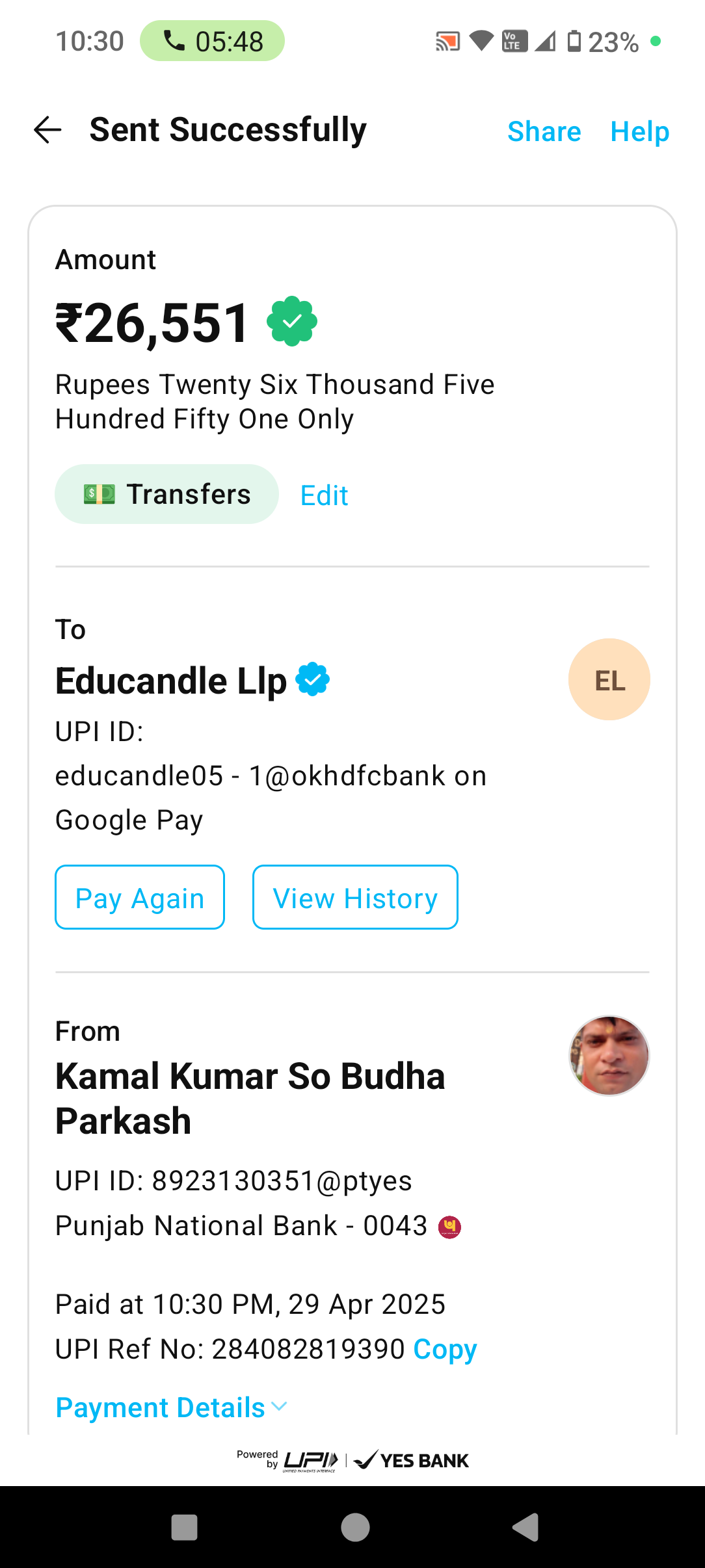Go back using the top-left arrow

[x=47, y=130]
